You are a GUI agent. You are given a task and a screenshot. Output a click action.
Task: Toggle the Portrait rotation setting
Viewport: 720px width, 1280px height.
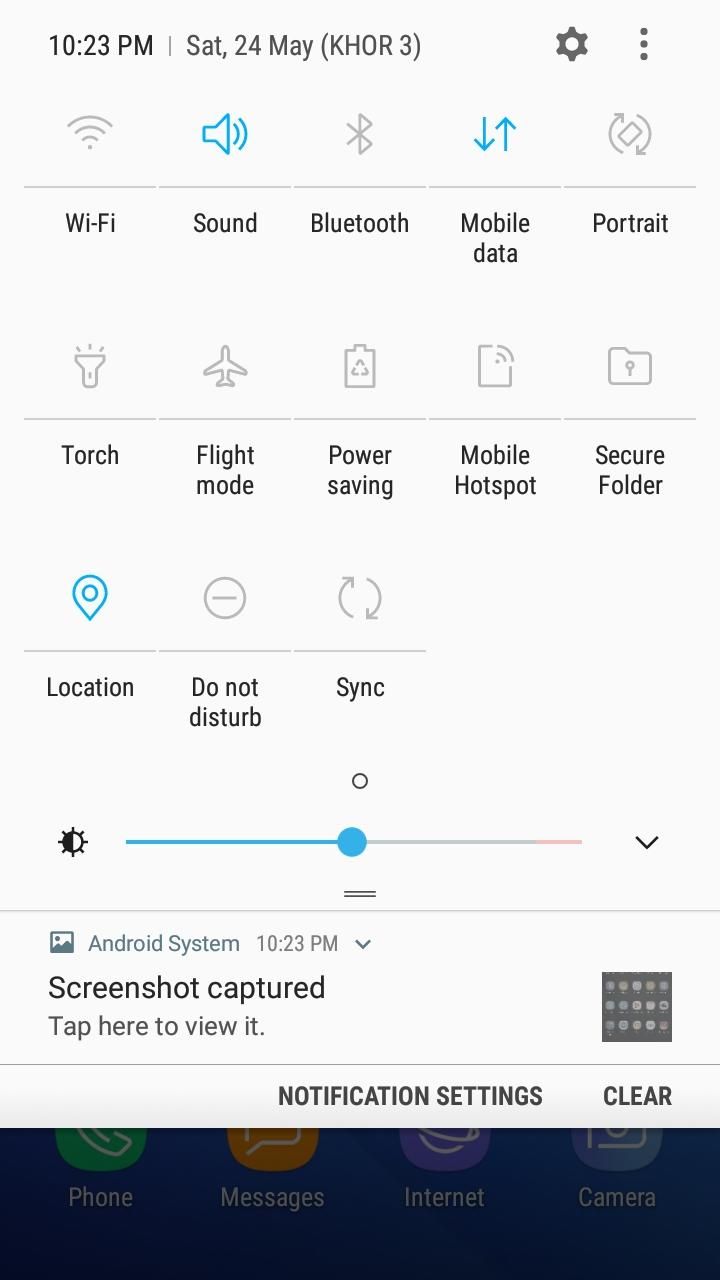point(630,134)
